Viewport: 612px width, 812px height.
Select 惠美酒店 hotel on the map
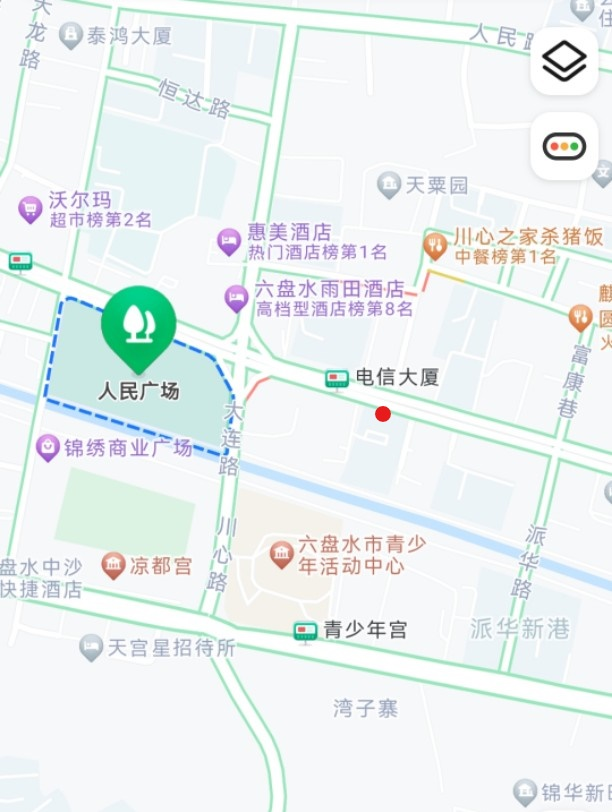(229, 241)
